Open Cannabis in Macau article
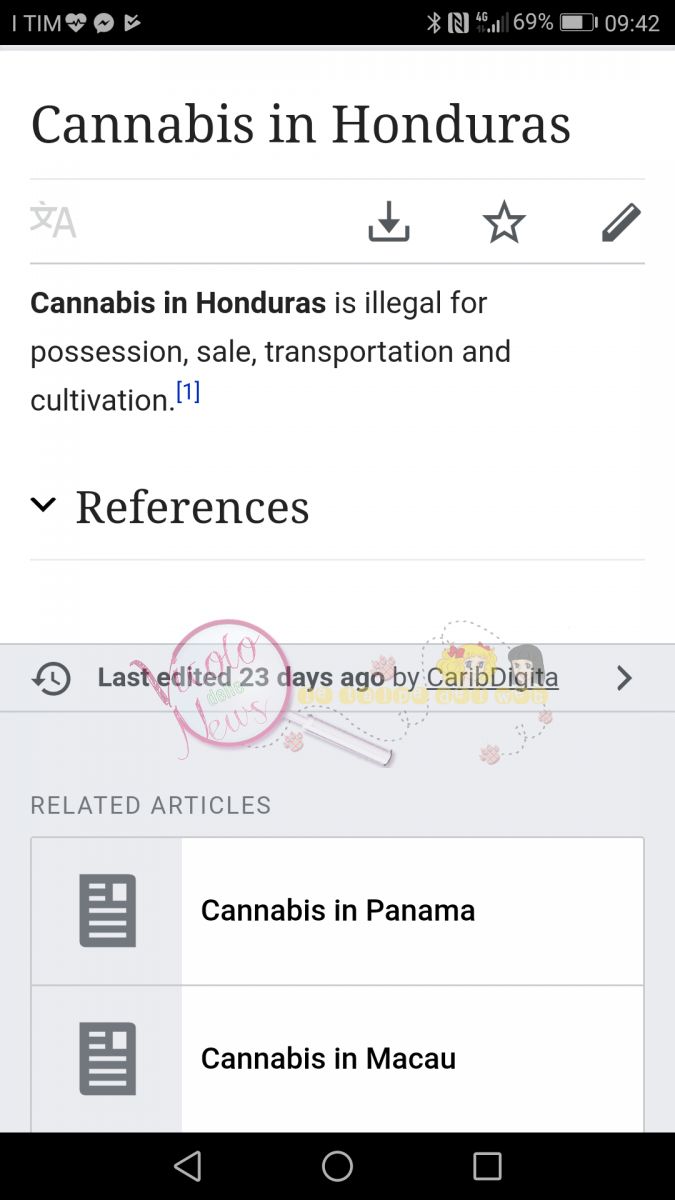675x1200 pixels. tap(337, 1059)
